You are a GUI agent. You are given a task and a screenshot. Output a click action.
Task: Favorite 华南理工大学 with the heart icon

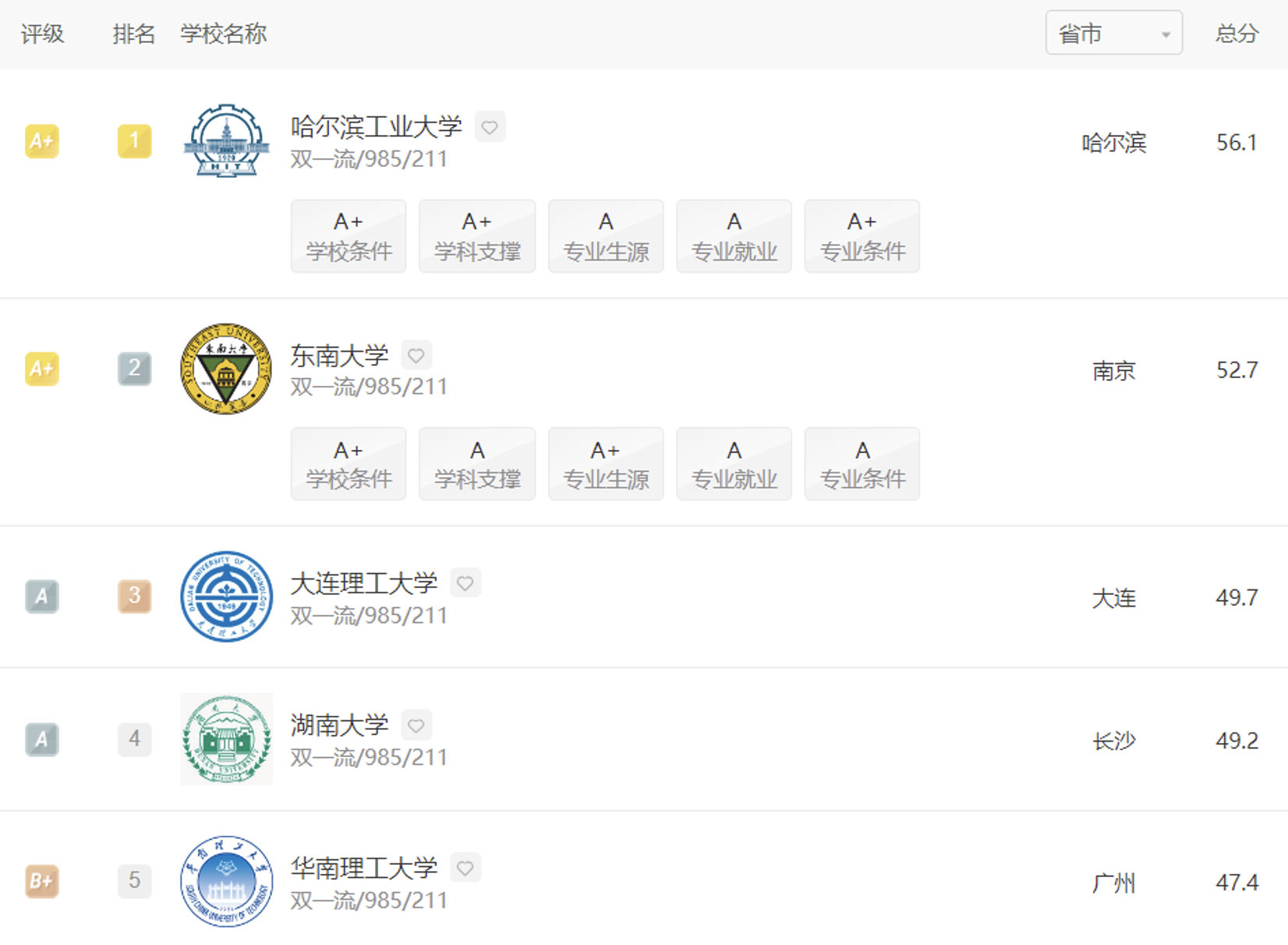(465, 868)
